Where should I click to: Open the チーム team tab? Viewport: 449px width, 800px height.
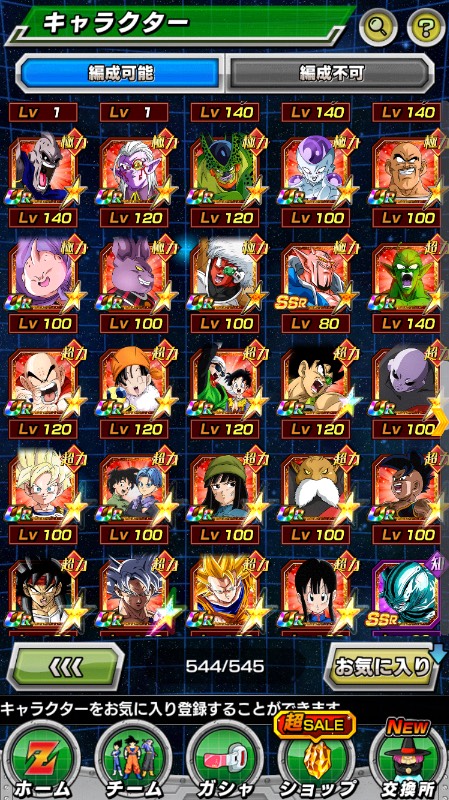pos(134,760)
